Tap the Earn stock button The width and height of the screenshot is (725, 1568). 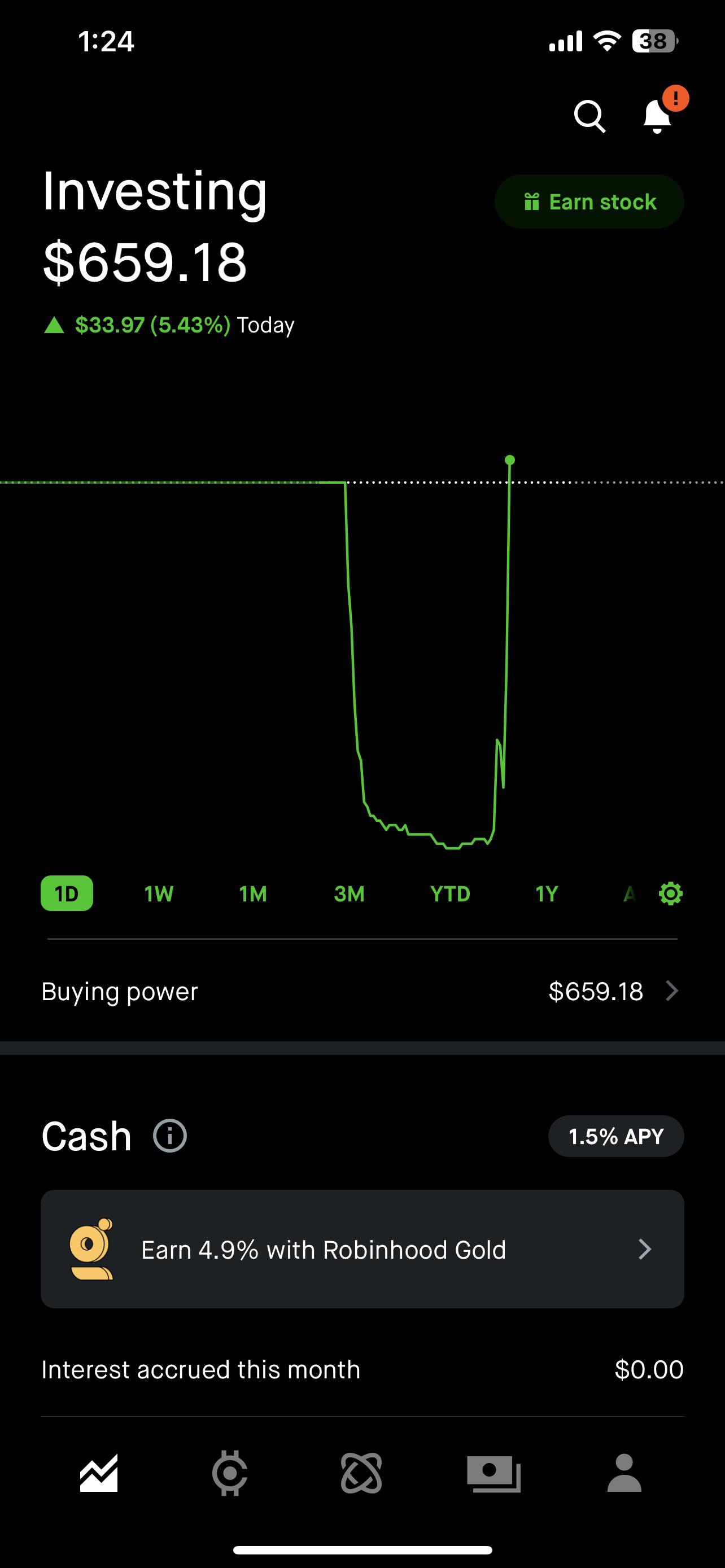(589, 202)
